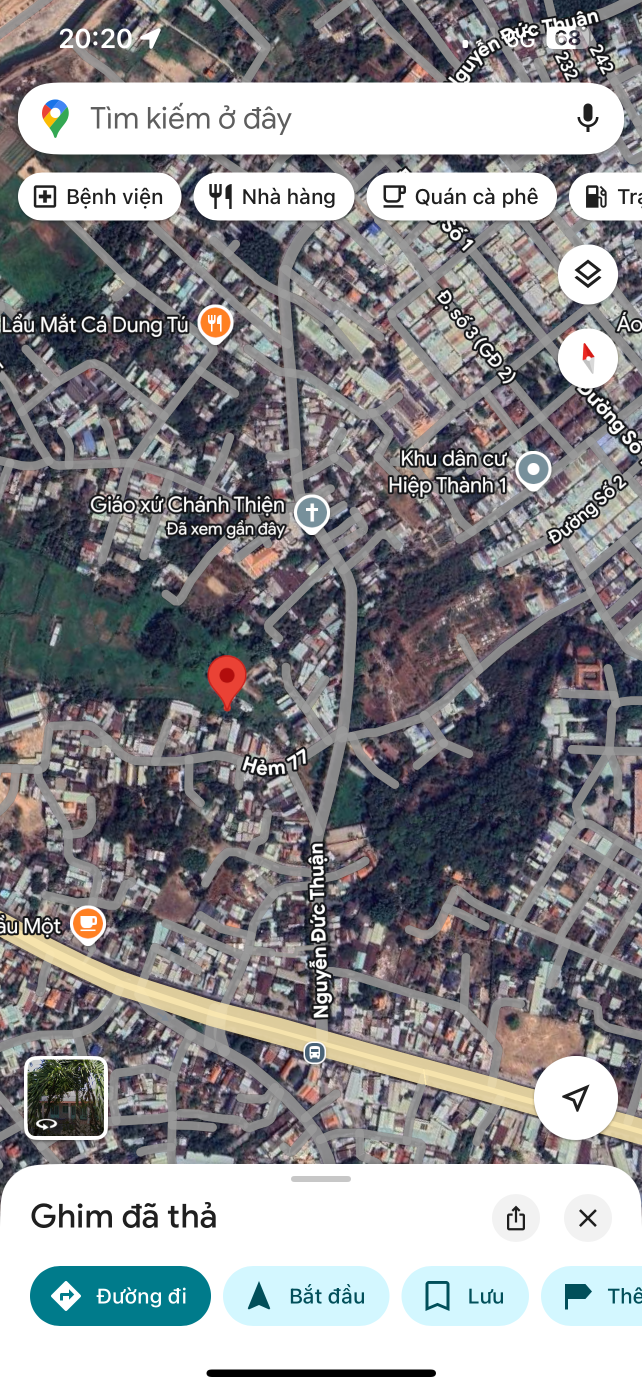Reset map orientation with the compass

(x=587, y=357)
